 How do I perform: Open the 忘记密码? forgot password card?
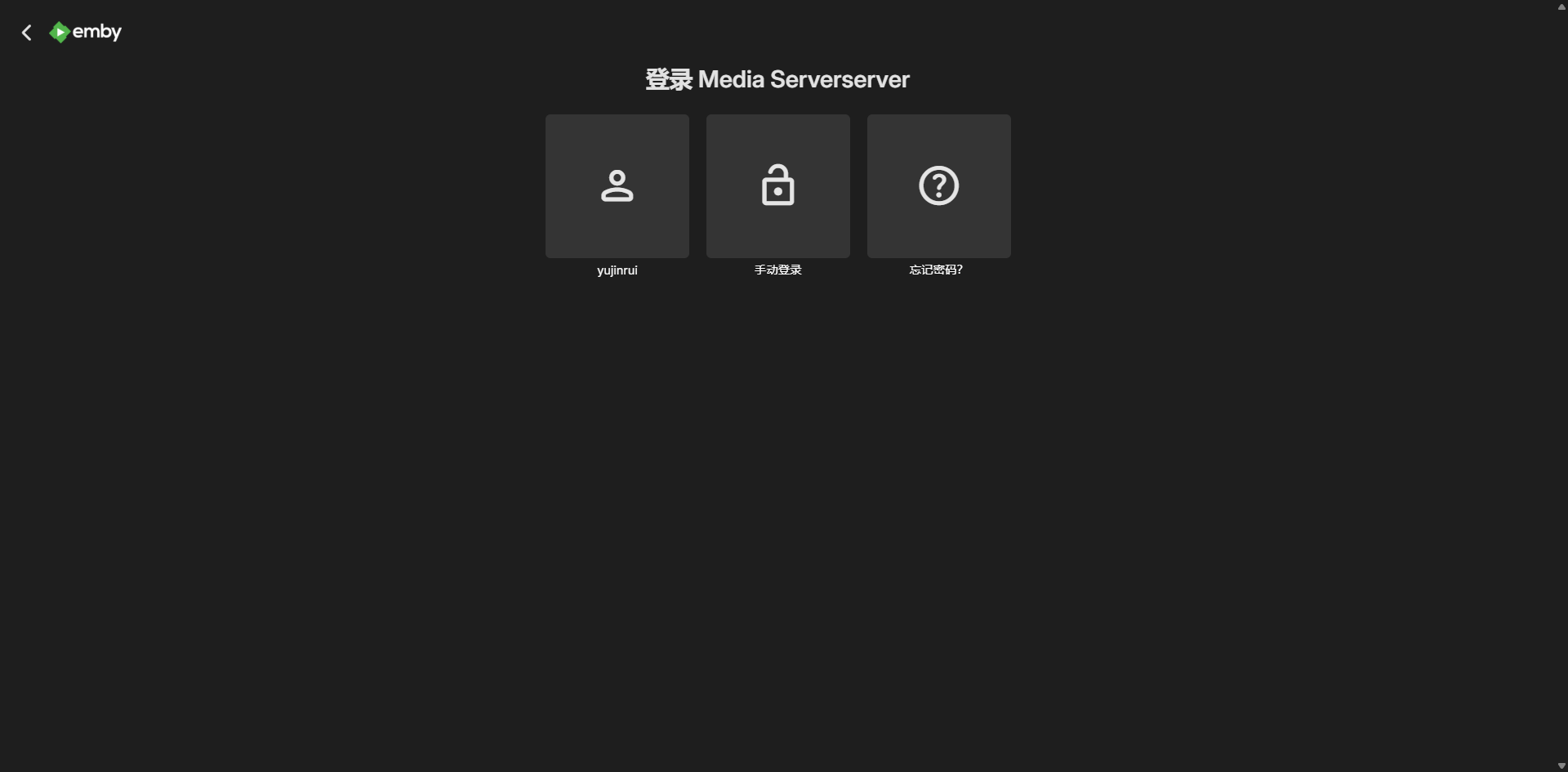938,186
